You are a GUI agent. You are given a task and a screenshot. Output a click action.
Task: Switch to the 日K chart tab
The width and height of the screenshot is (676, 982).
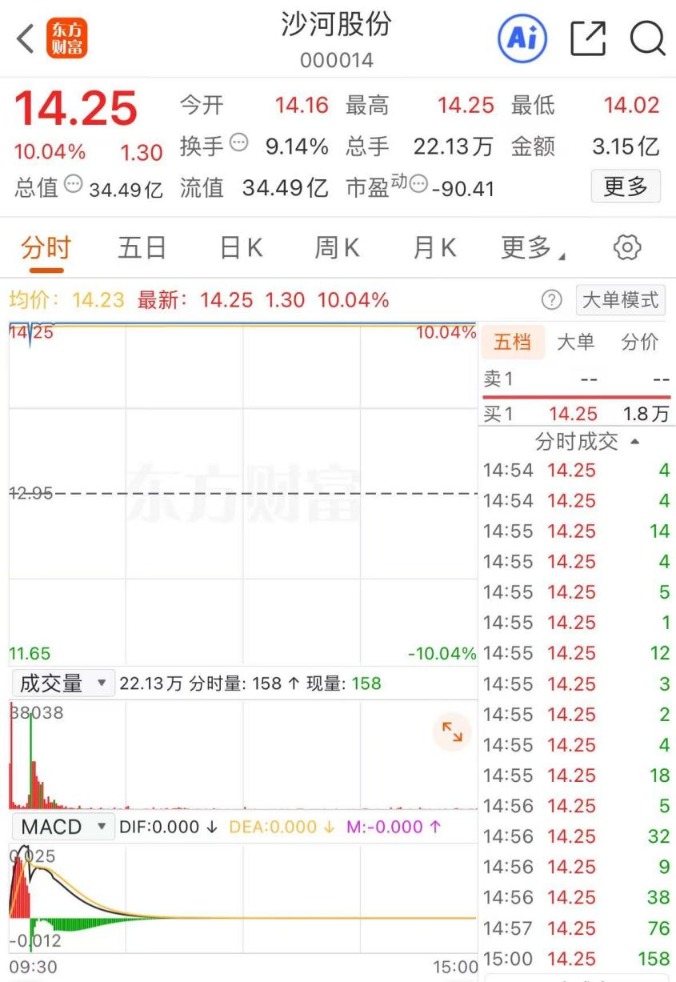[x=241, y=248]
